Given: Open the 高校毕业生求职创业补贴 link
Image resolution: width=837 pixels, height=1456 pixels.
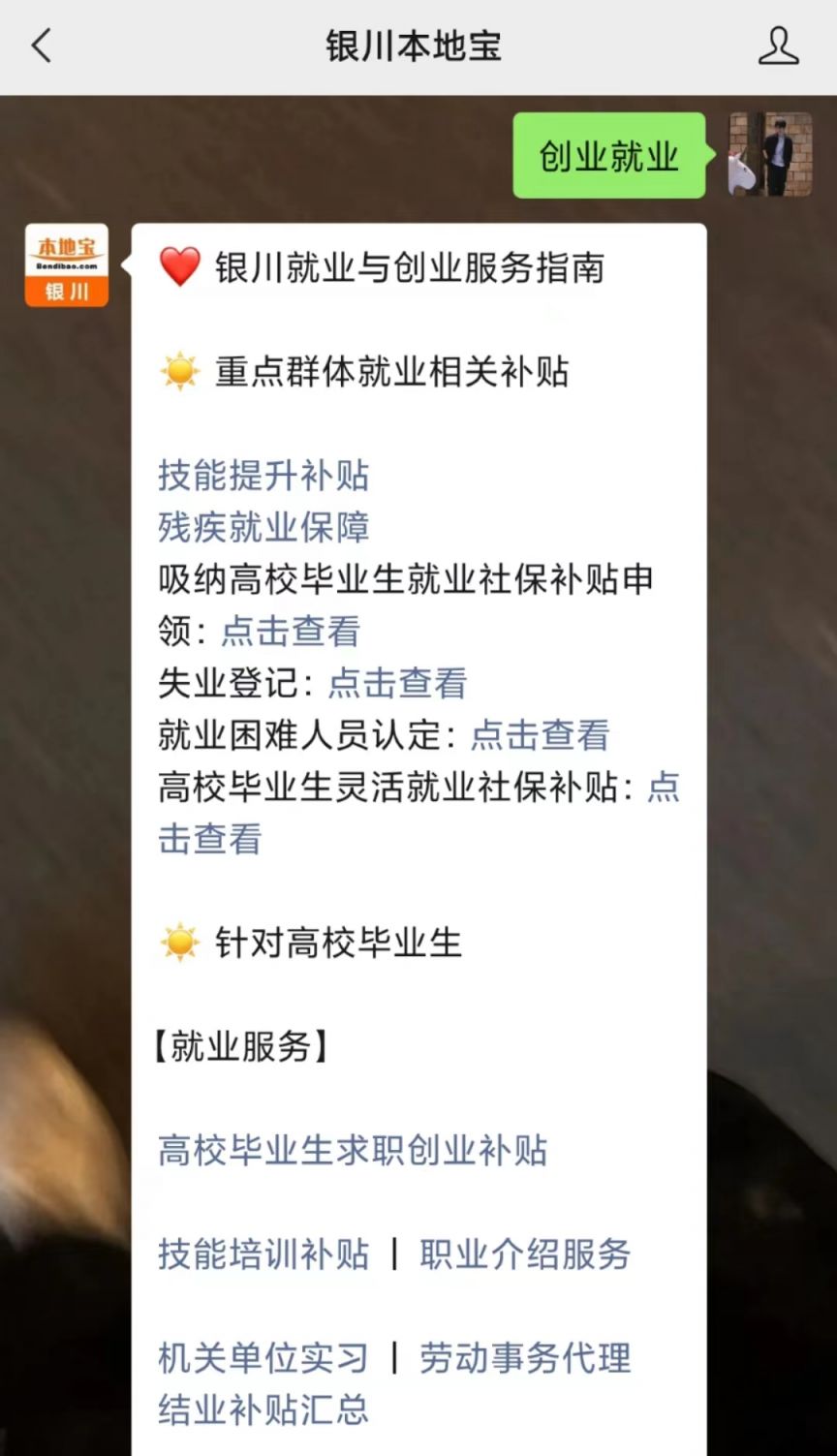Looking at the screenshot, I should coord(353,1151).
